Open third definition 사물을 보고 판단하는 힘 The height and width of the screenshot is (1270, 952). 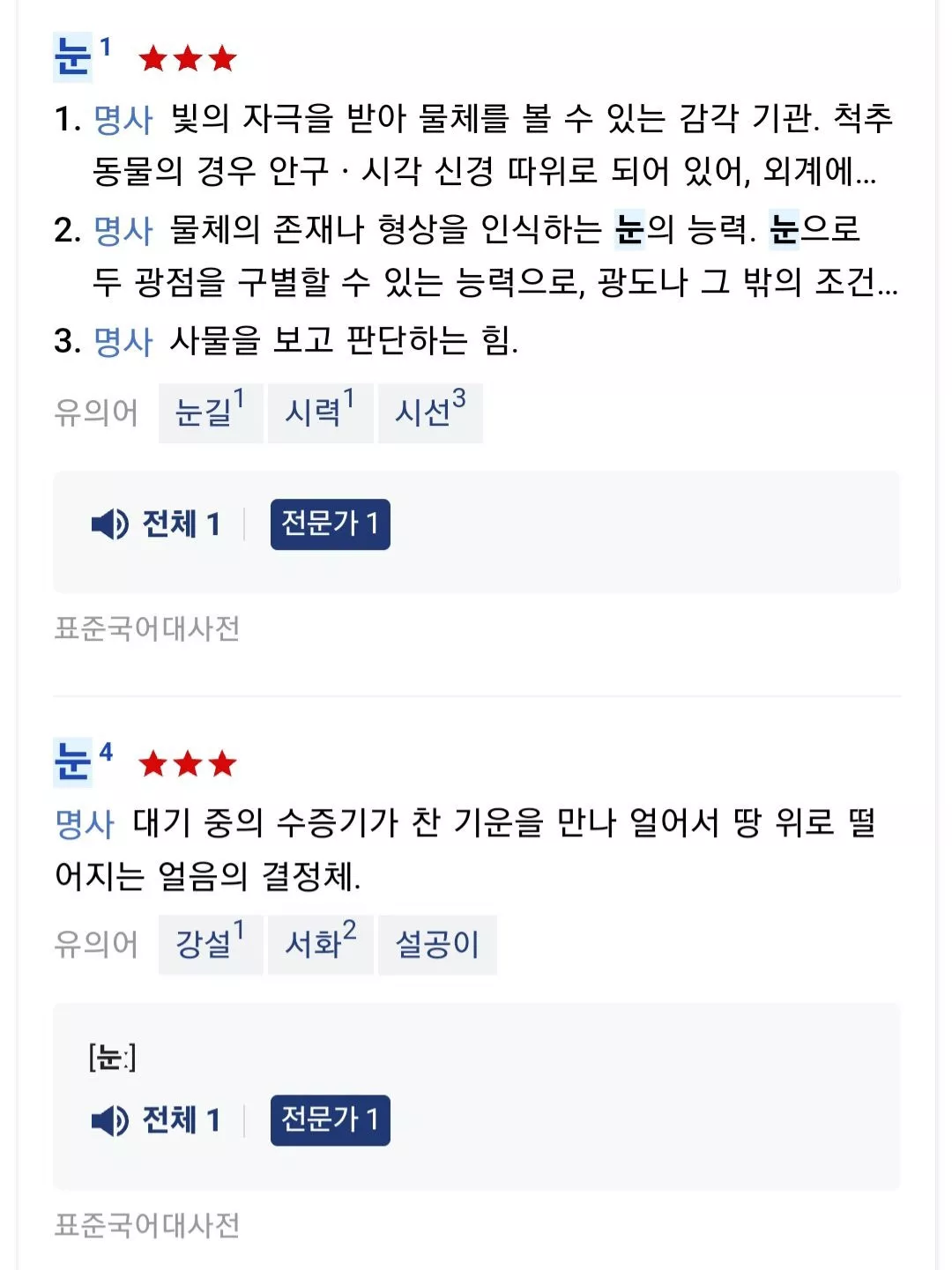(x=344, y=340)
